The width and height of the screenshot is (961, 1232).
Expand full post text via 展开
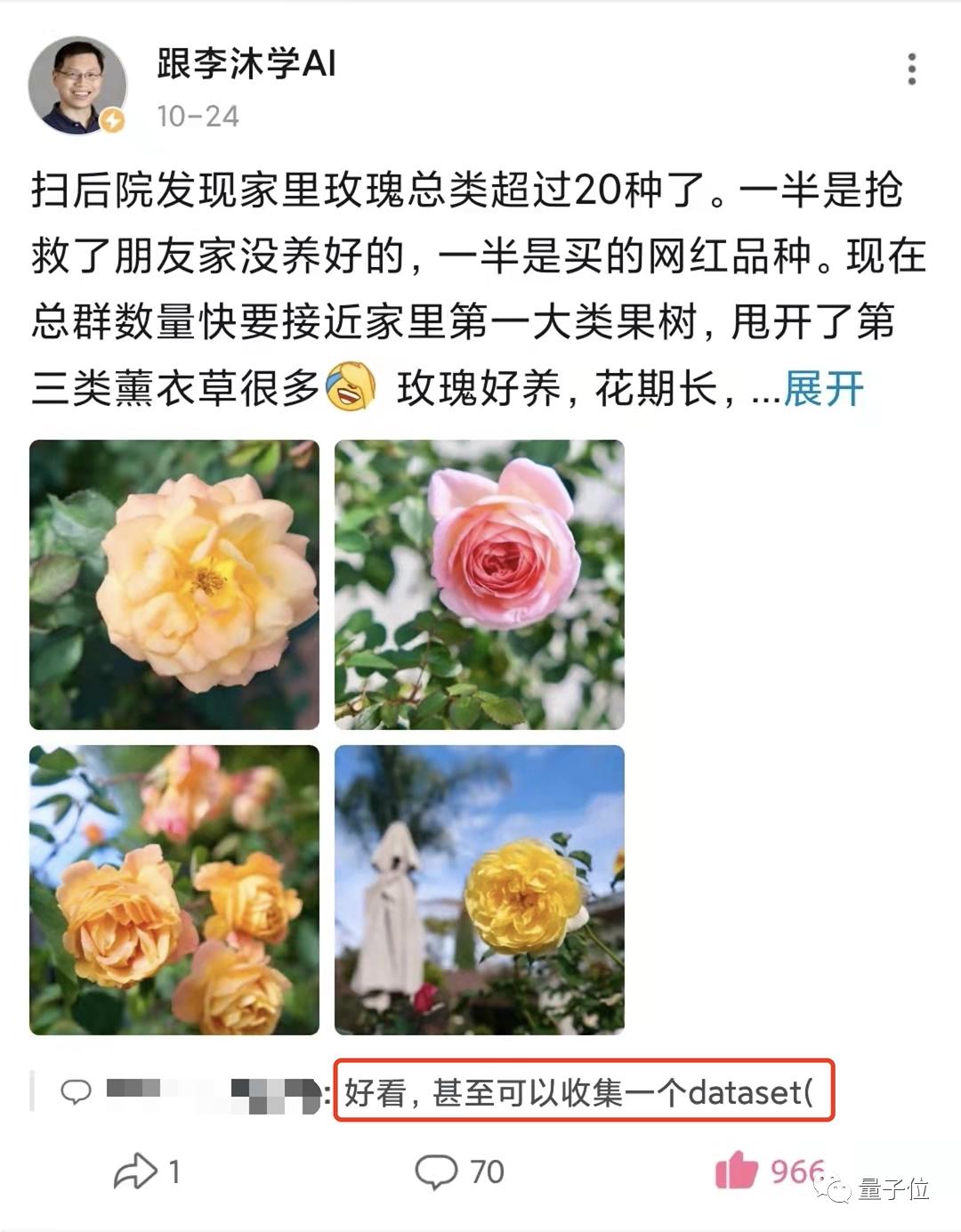pyautogui.click(x=823, y=389)
